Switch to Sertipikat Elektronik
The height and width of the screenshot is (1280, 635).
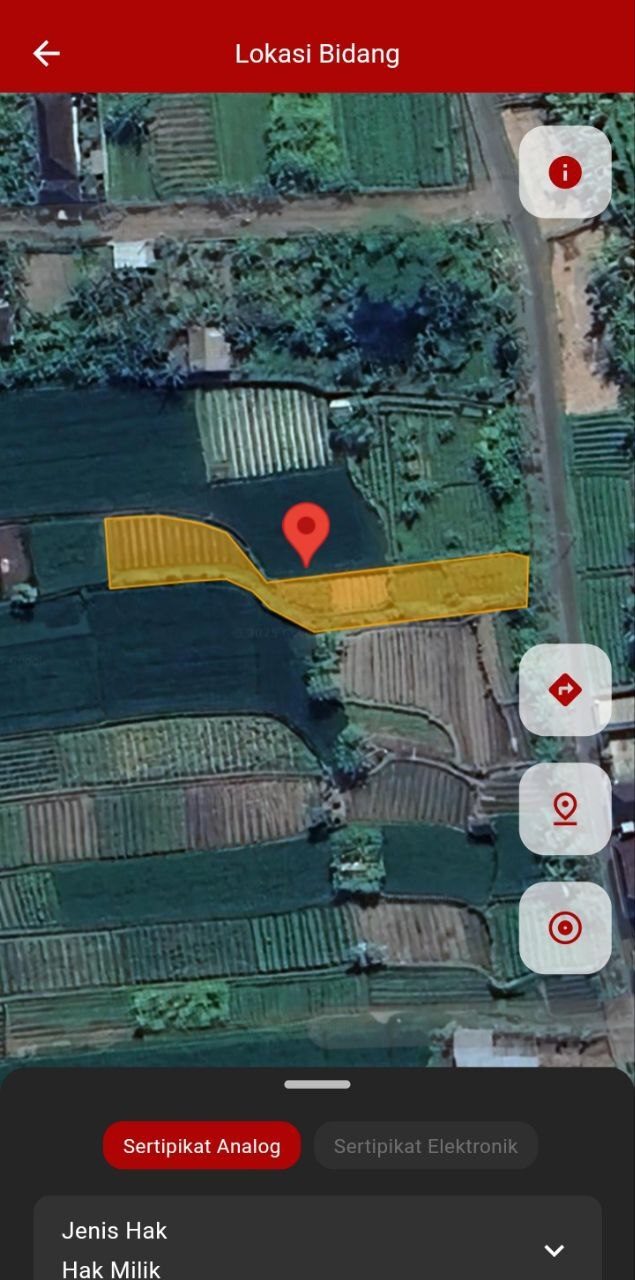[x=426, y=1146]
